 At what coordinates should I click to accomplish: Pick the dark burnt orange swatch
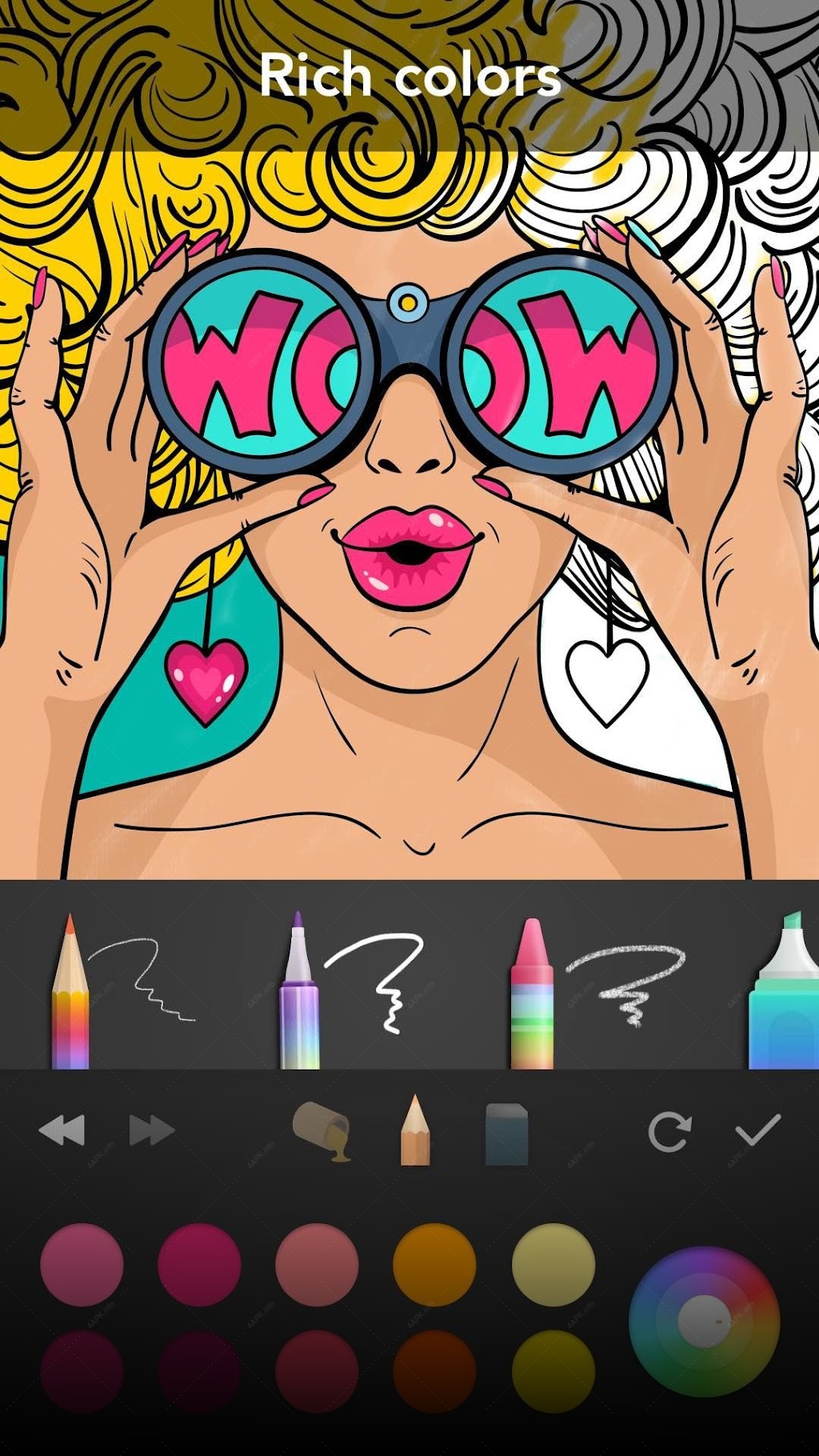(x=434, y=1372)
